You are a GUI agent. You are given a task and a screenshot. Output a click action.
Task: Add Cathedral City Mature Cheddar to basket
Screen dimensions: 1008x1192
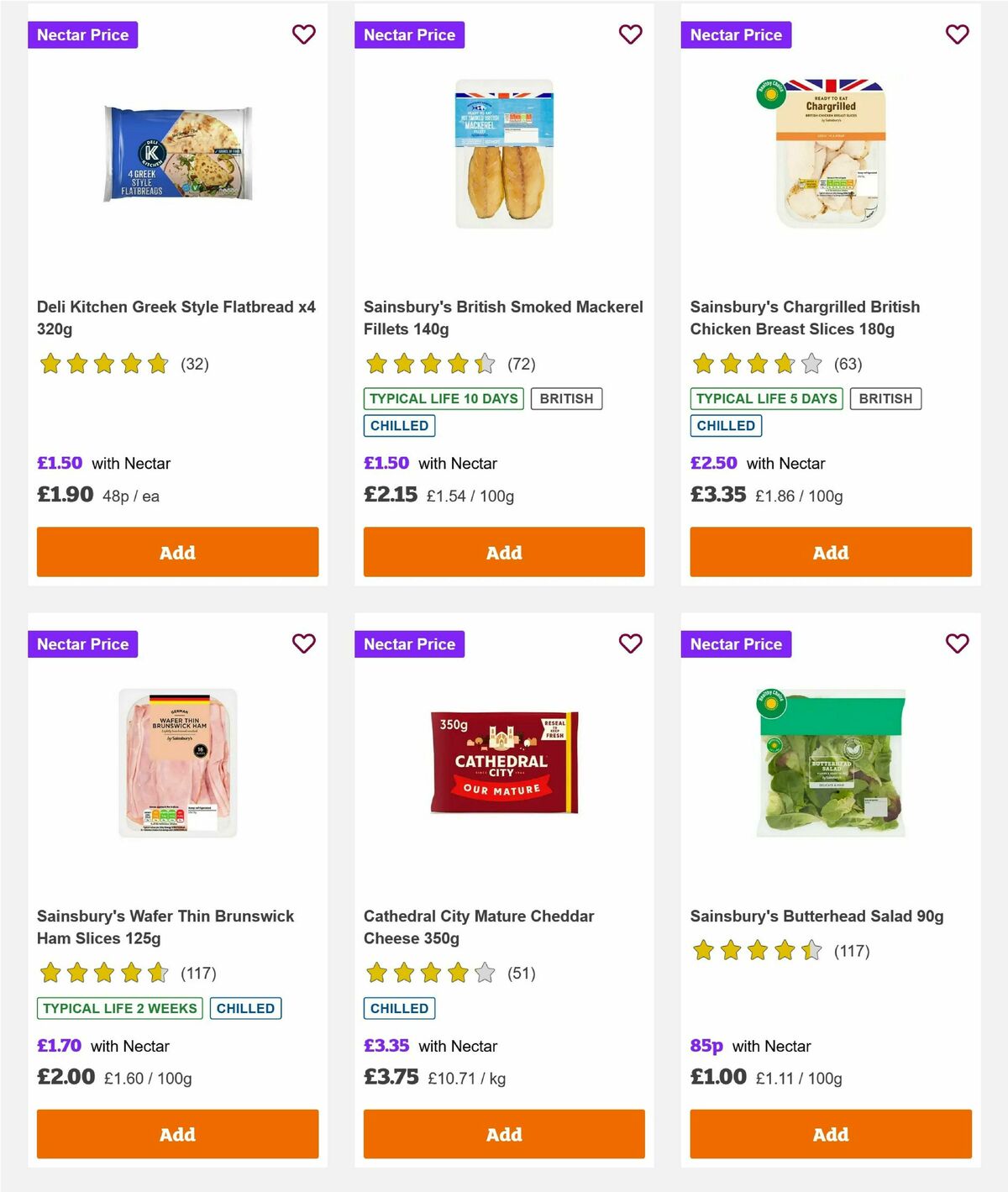[x=503, y=1134]
